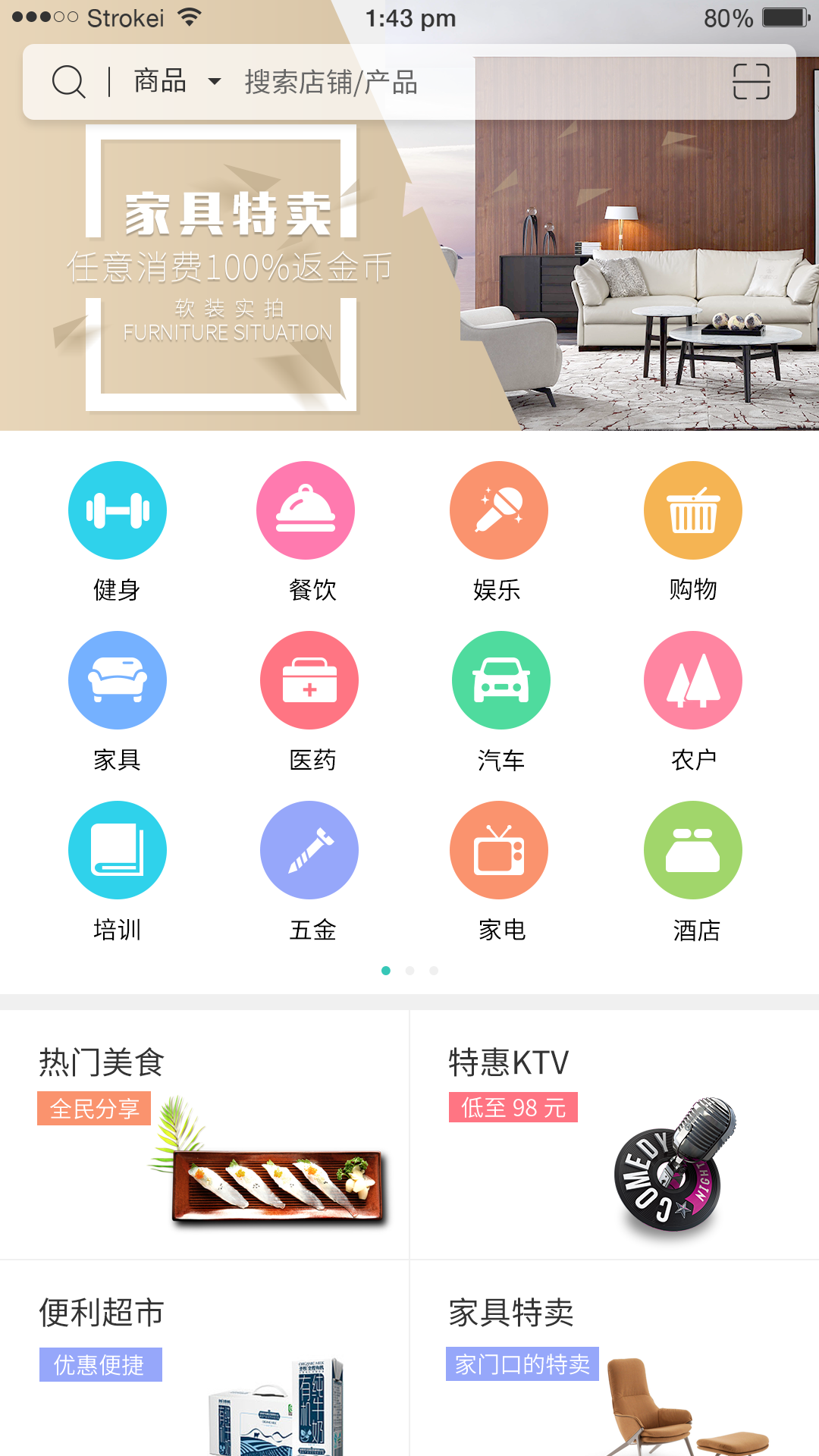Open the scan code icon
This screenshot has height=1456, width=819.
coord(751,82)
